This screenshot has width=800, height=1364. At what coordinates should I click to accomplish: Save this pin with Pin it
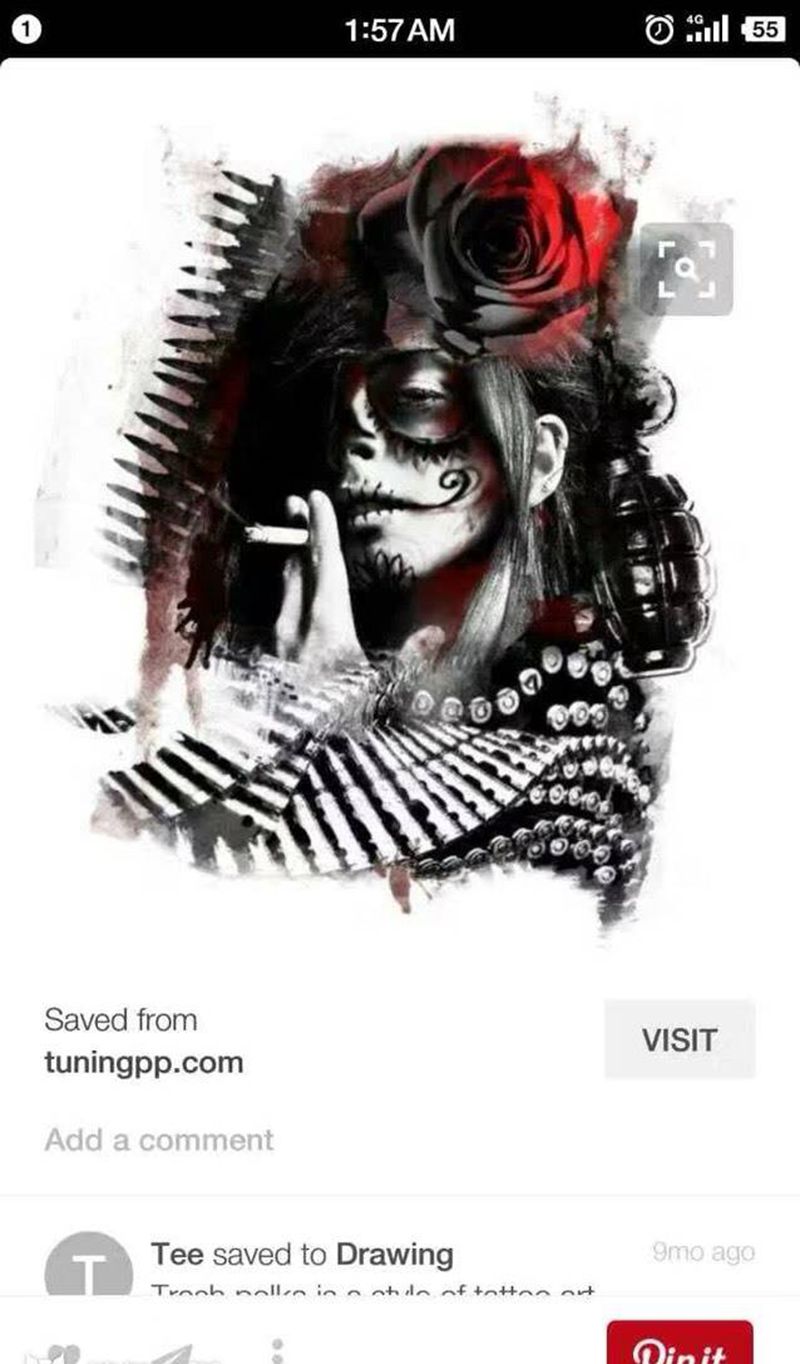[679, 1345]
